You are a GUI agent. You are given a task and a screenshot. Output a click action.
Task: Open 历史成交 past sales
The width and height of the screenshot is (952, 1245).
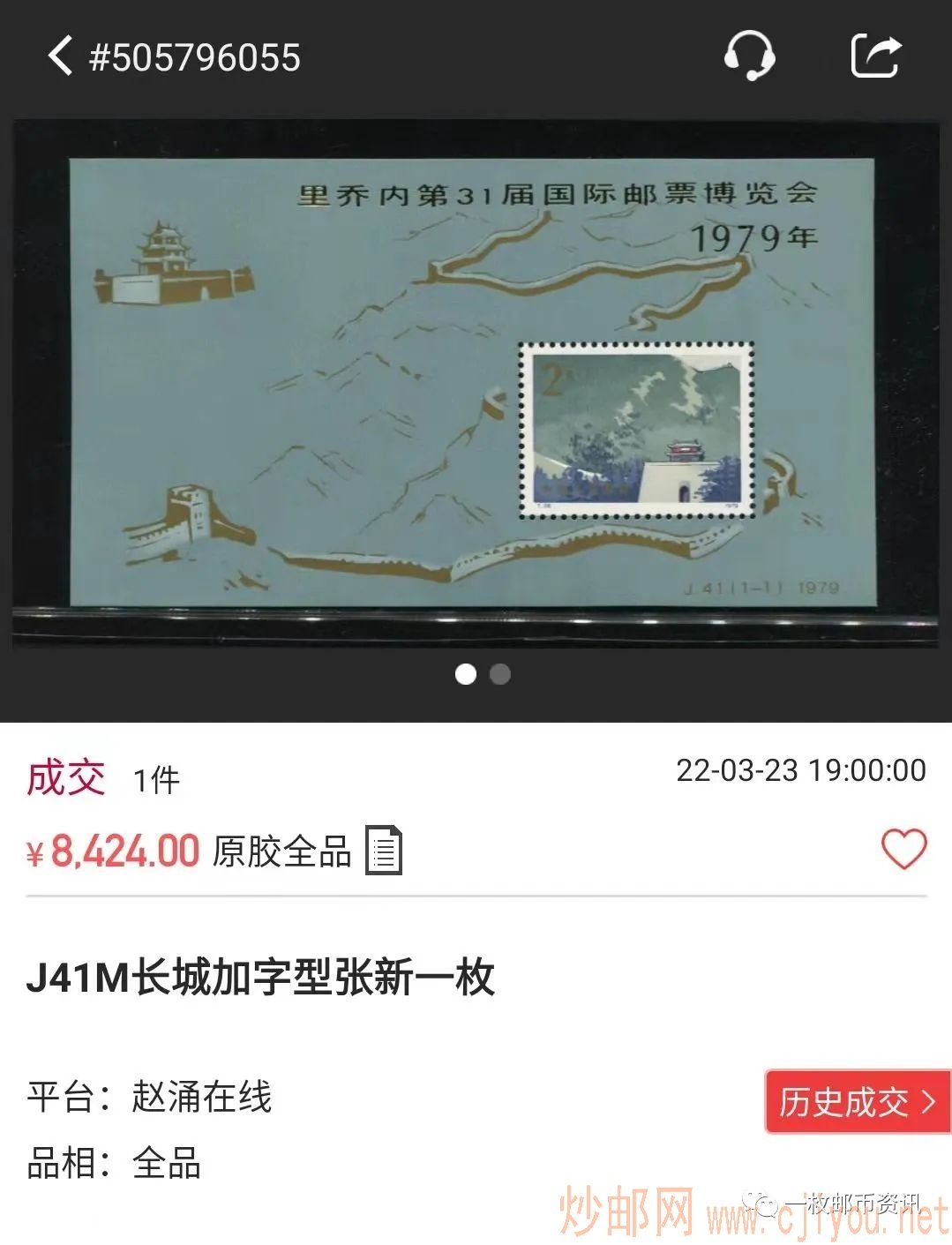(x=857, y=1101)
